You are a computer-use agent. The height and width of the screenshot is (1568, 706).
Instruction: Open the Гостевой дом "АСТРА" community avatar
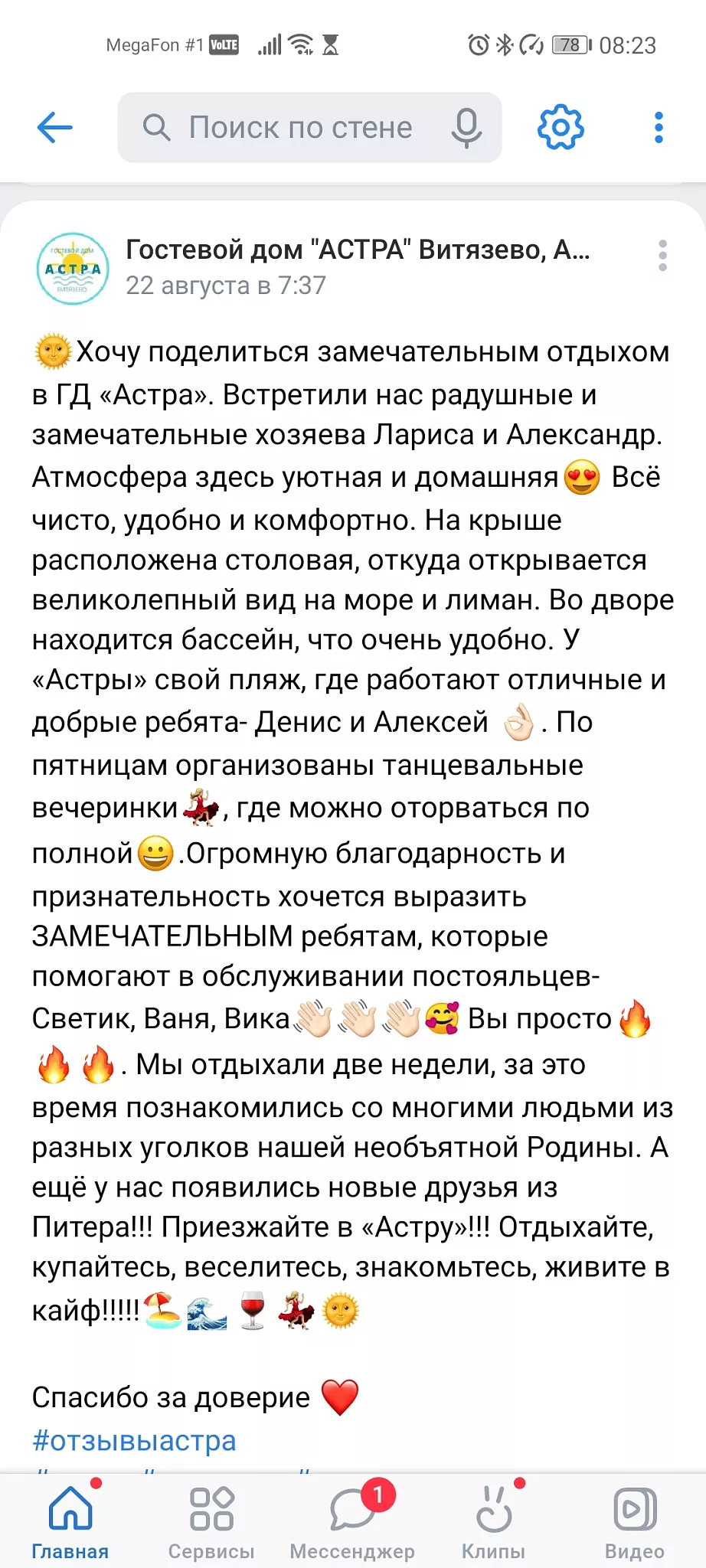(73, 269)
